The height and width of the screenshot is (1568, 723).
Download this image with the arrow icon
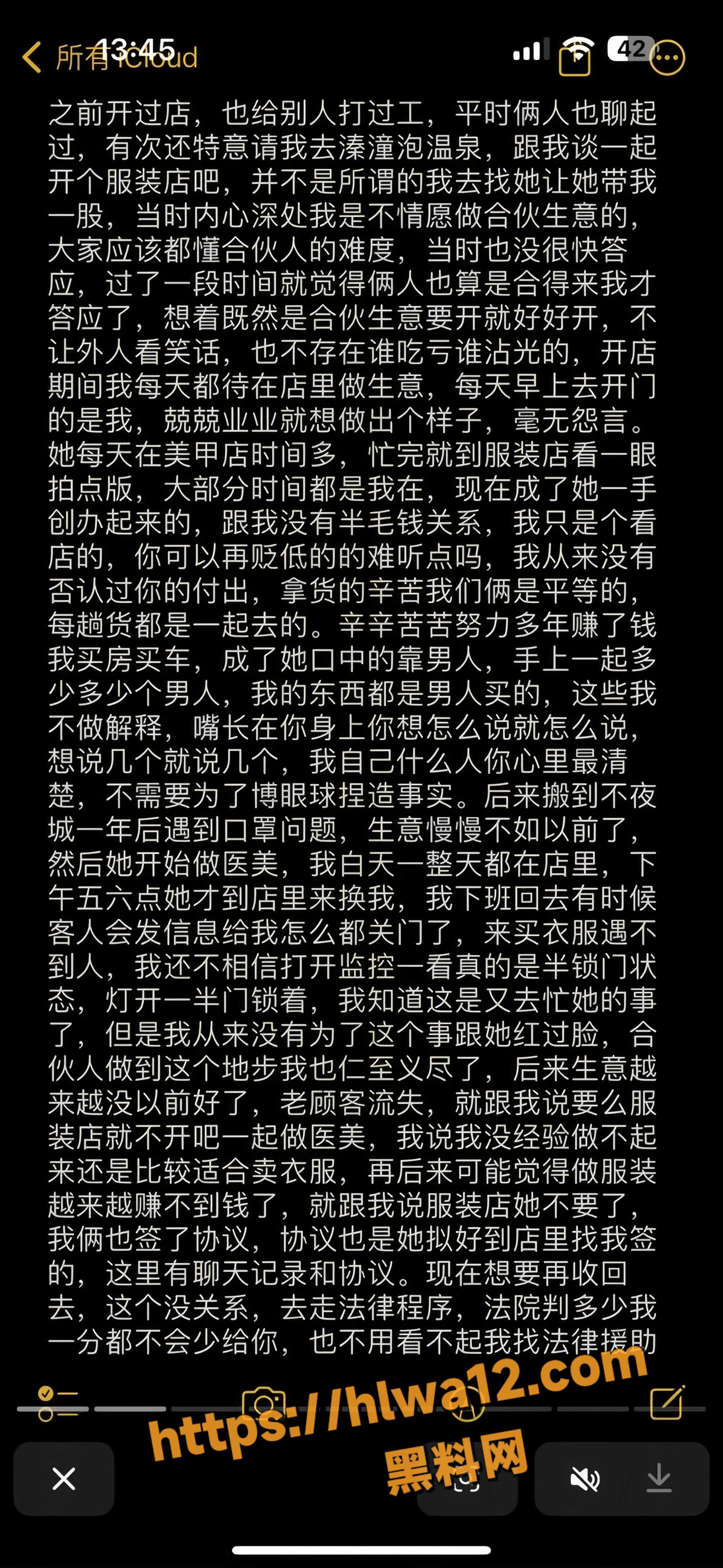point(658,1478)
